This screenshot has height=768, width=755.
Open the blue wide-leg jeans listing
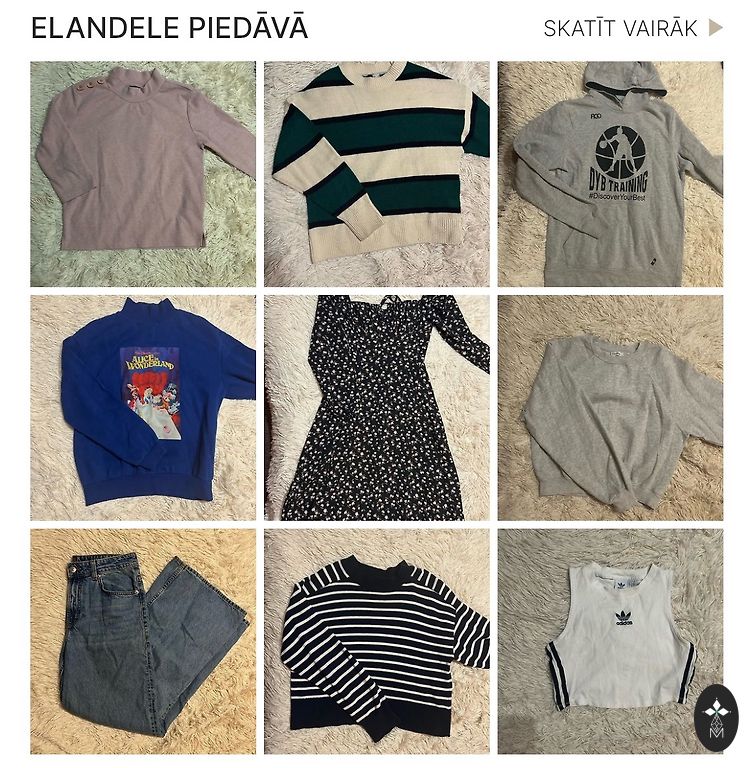(x=143, y=641)
